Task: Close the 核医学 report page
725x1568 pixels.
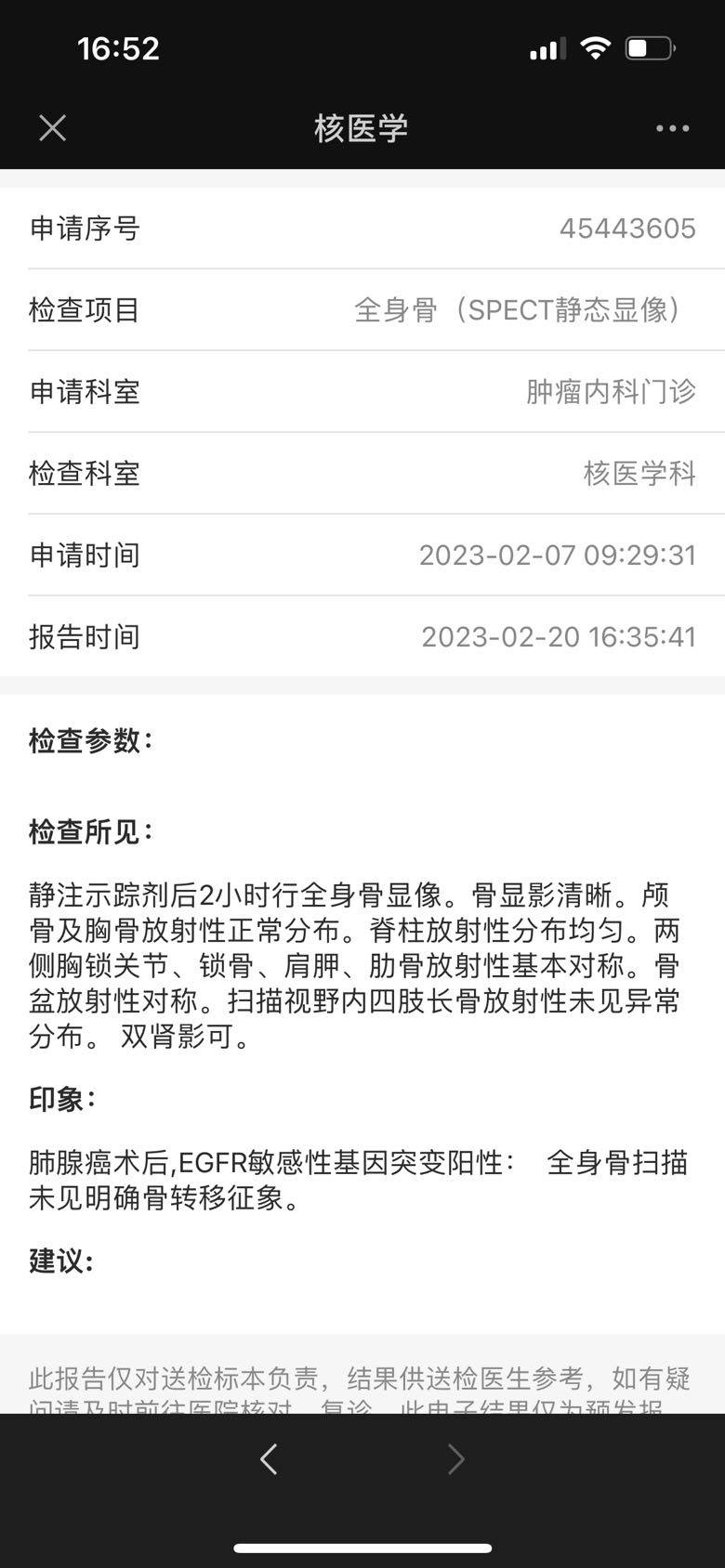Action: pos(53,128)
